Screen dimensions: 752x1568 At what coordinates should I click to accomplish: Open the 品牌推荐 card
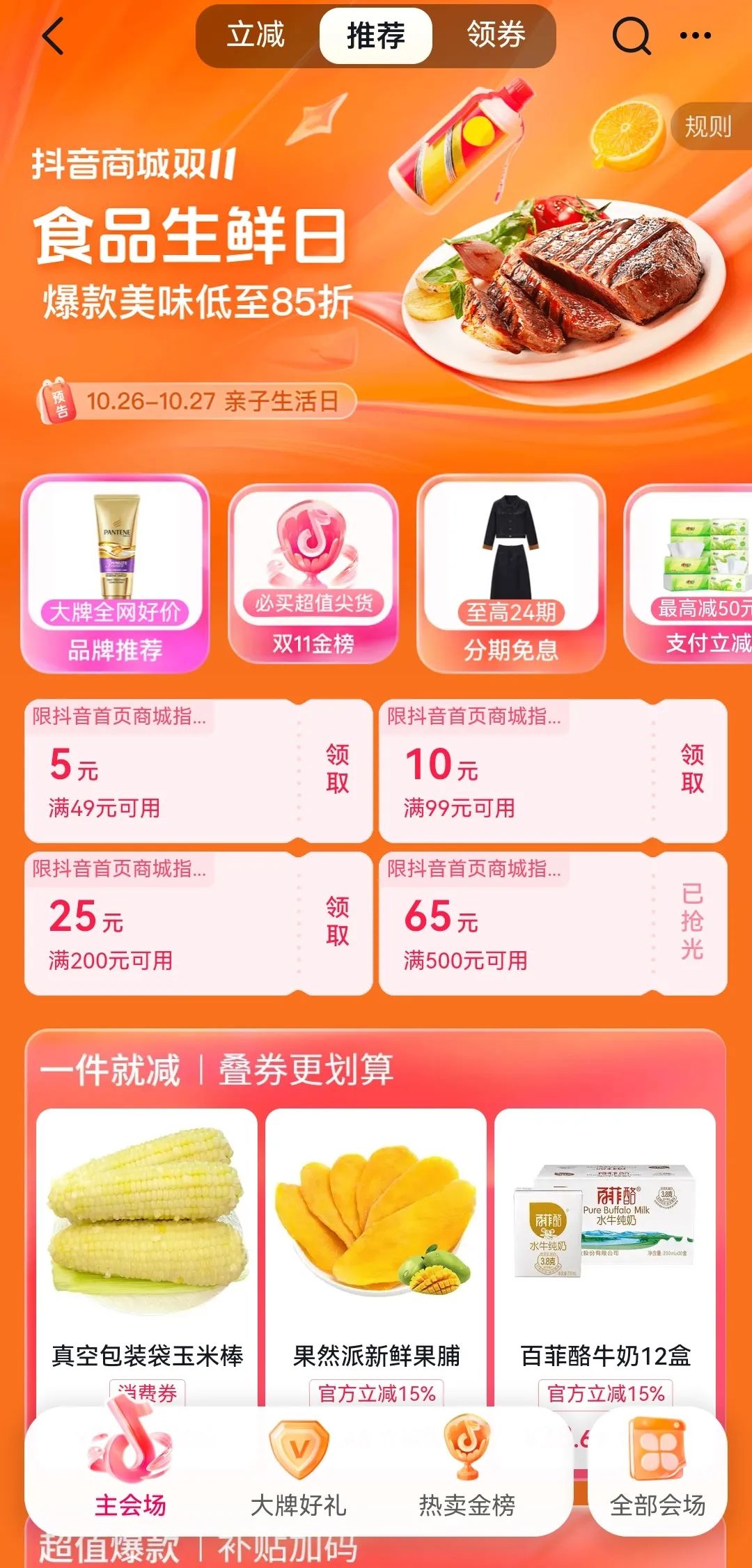tap(115, 574)
